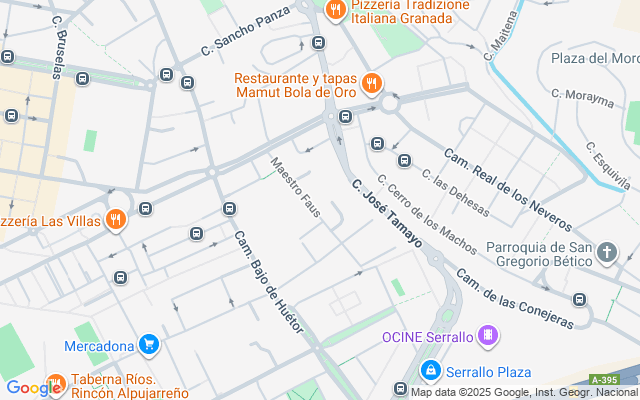Open the Serrallo Plaza shopping marker

coord(431,371)
